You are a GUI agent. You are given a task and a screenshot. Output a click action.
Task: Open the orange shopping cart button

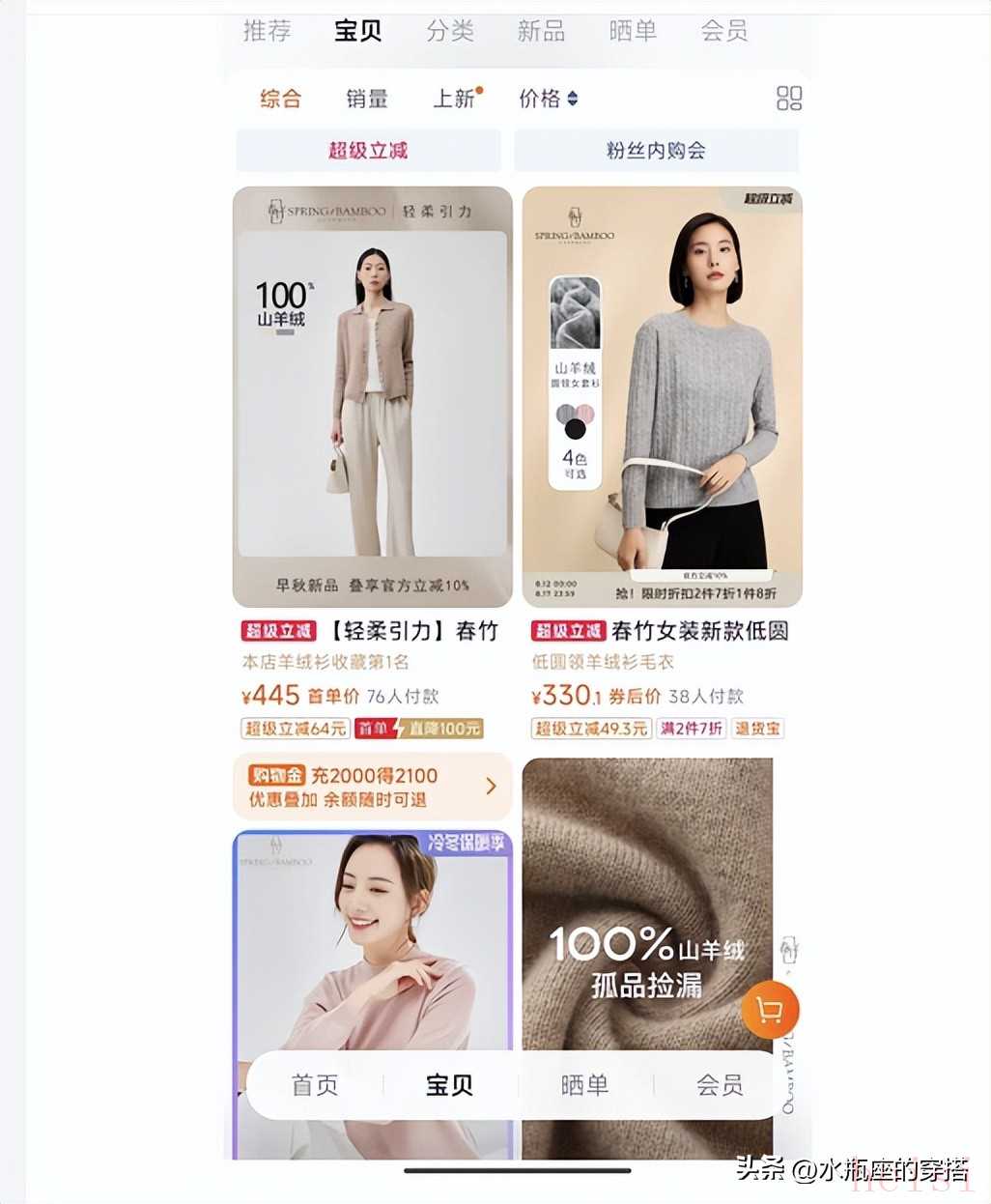(770, 1011)
